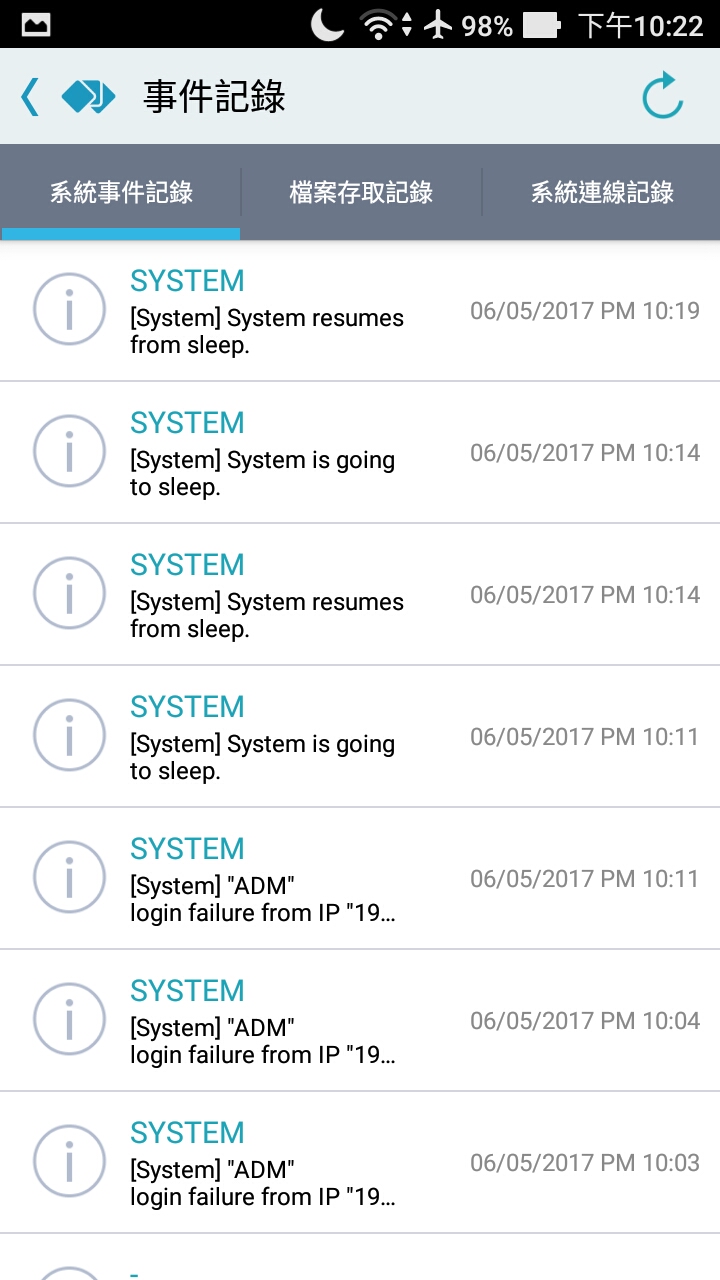720x1280 pixels.
Task: Switch to the 檔案存取記錄 tab
Action: pyautogui.click(x=361, y=192)
